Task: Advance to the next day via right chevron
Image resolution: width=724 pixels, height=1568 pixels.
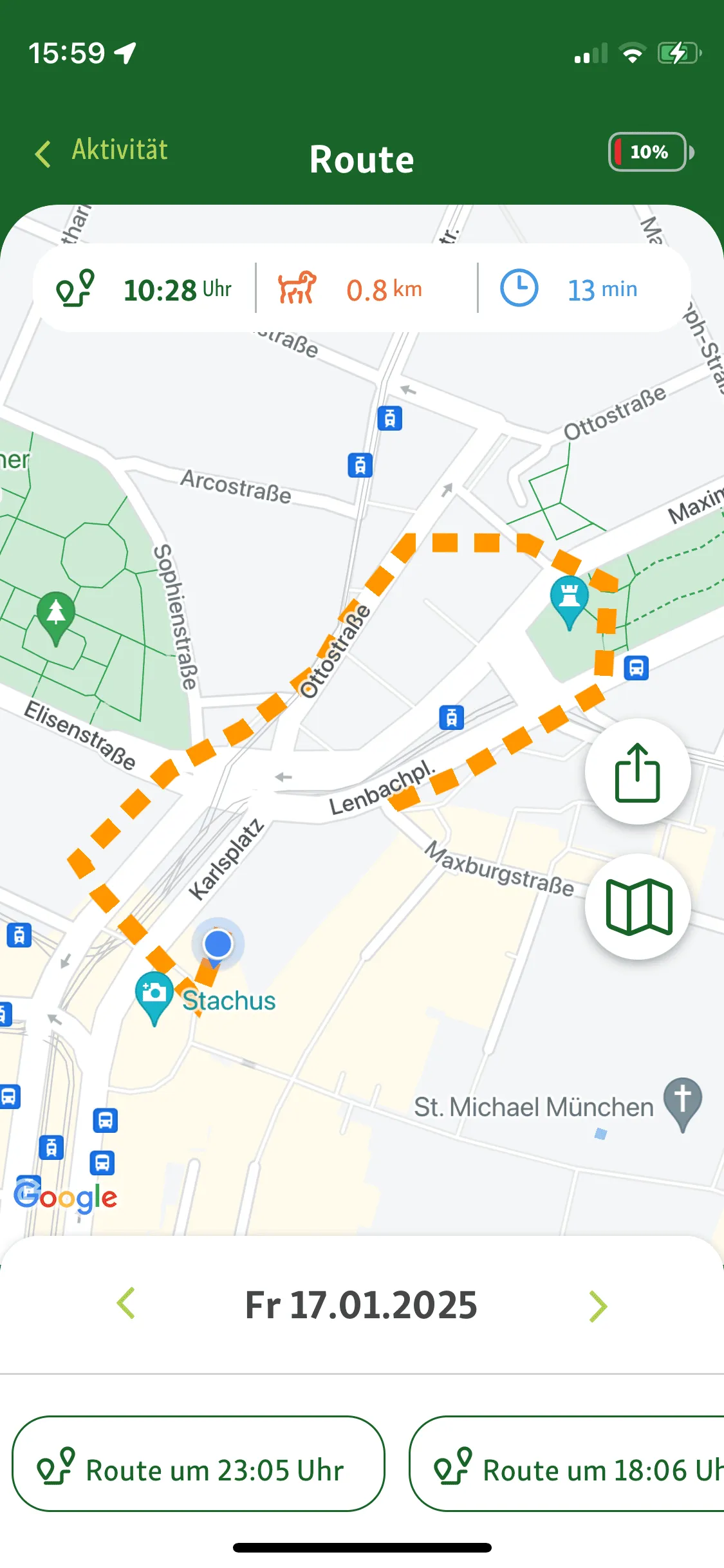Action: (598, 1305)
